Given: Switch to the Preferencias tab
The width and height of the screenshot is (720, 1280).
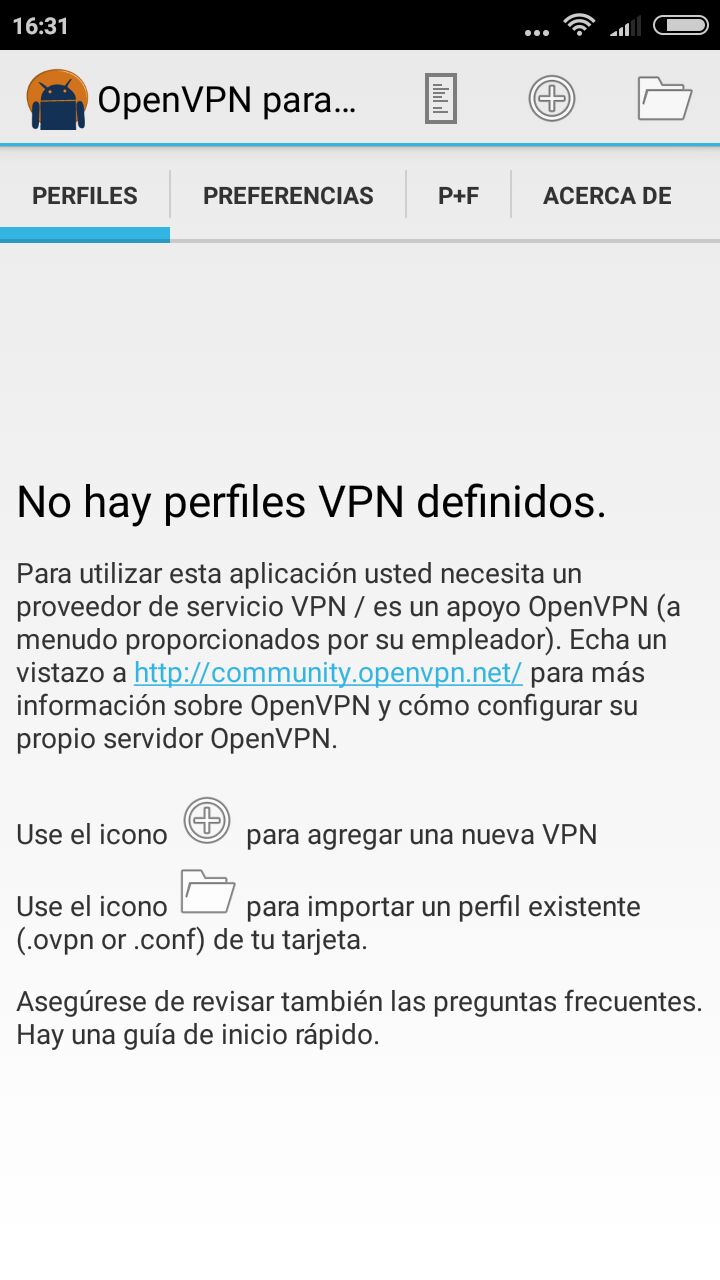Looking at the screenshot, I should coord(288,196).
